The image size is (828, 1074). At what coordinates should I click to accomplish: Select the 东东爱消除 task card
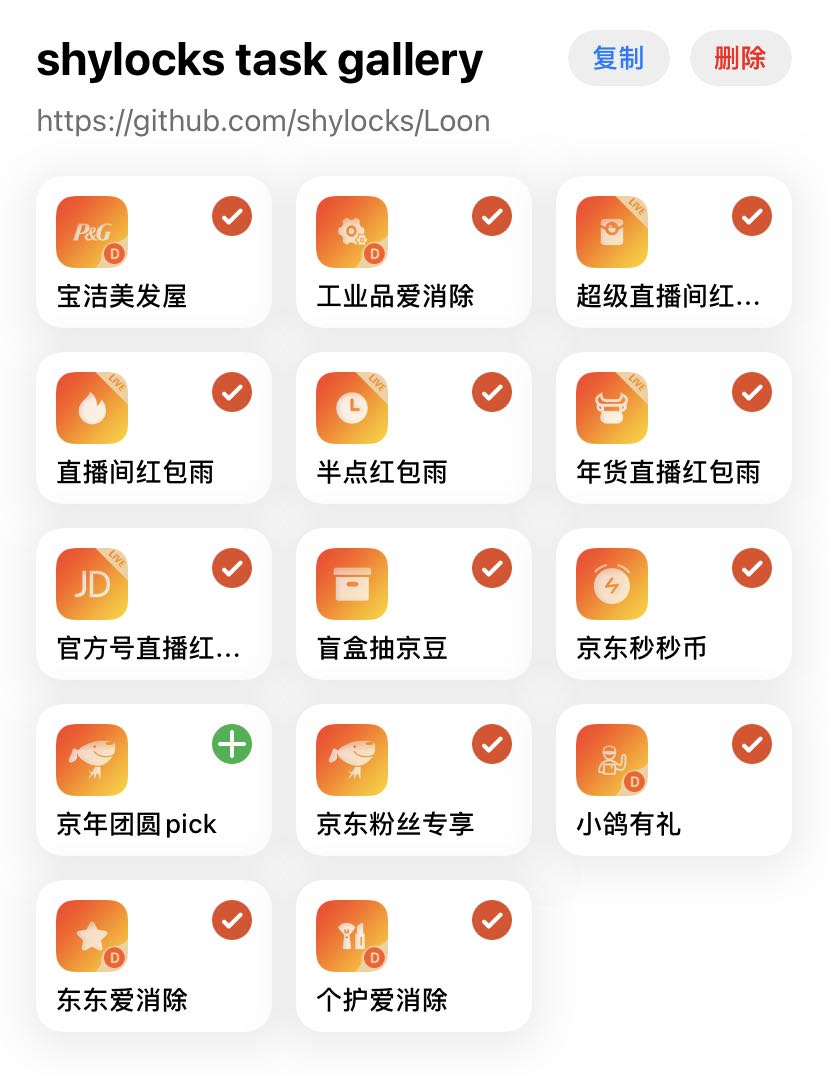[x=153, y=956]
